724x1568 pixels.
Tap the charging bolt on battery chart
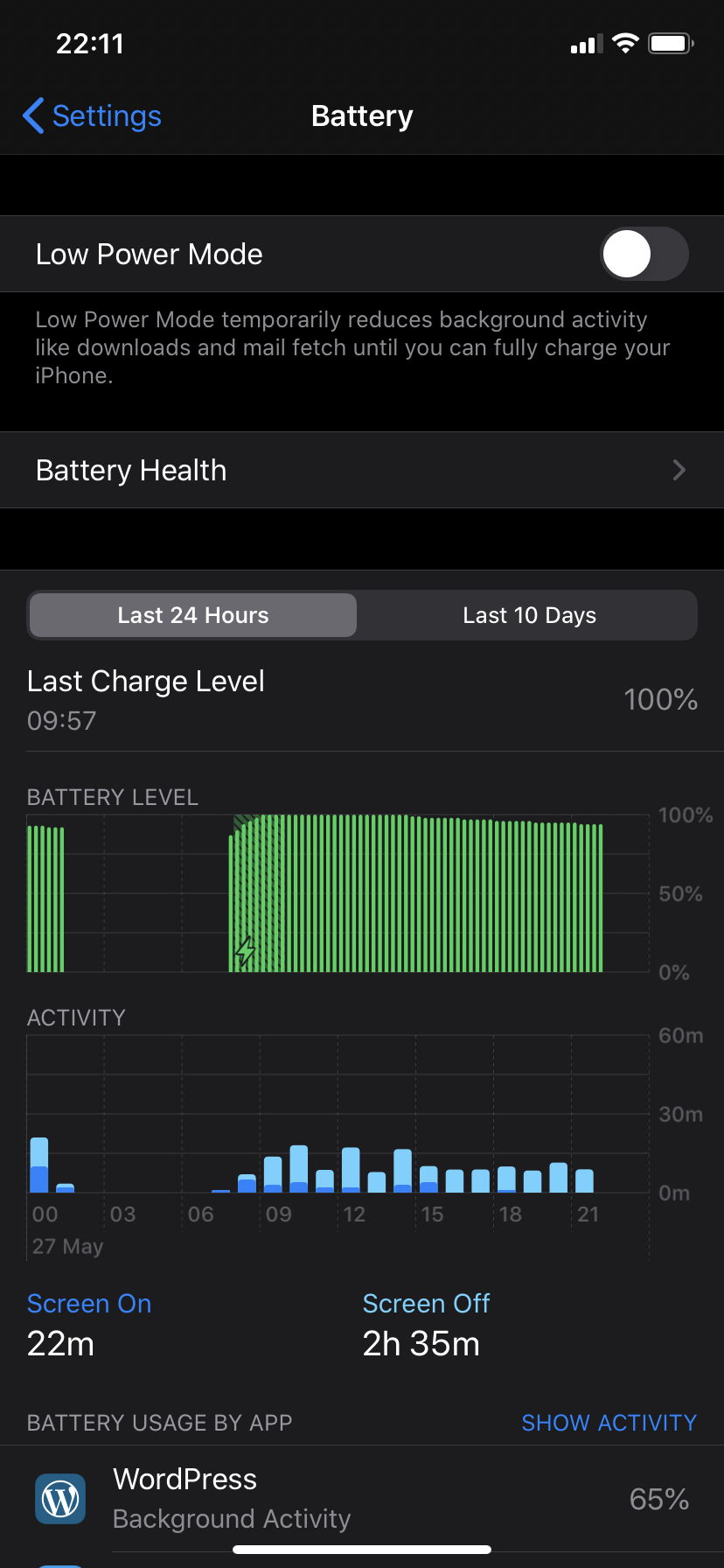(x=246, y=950)
